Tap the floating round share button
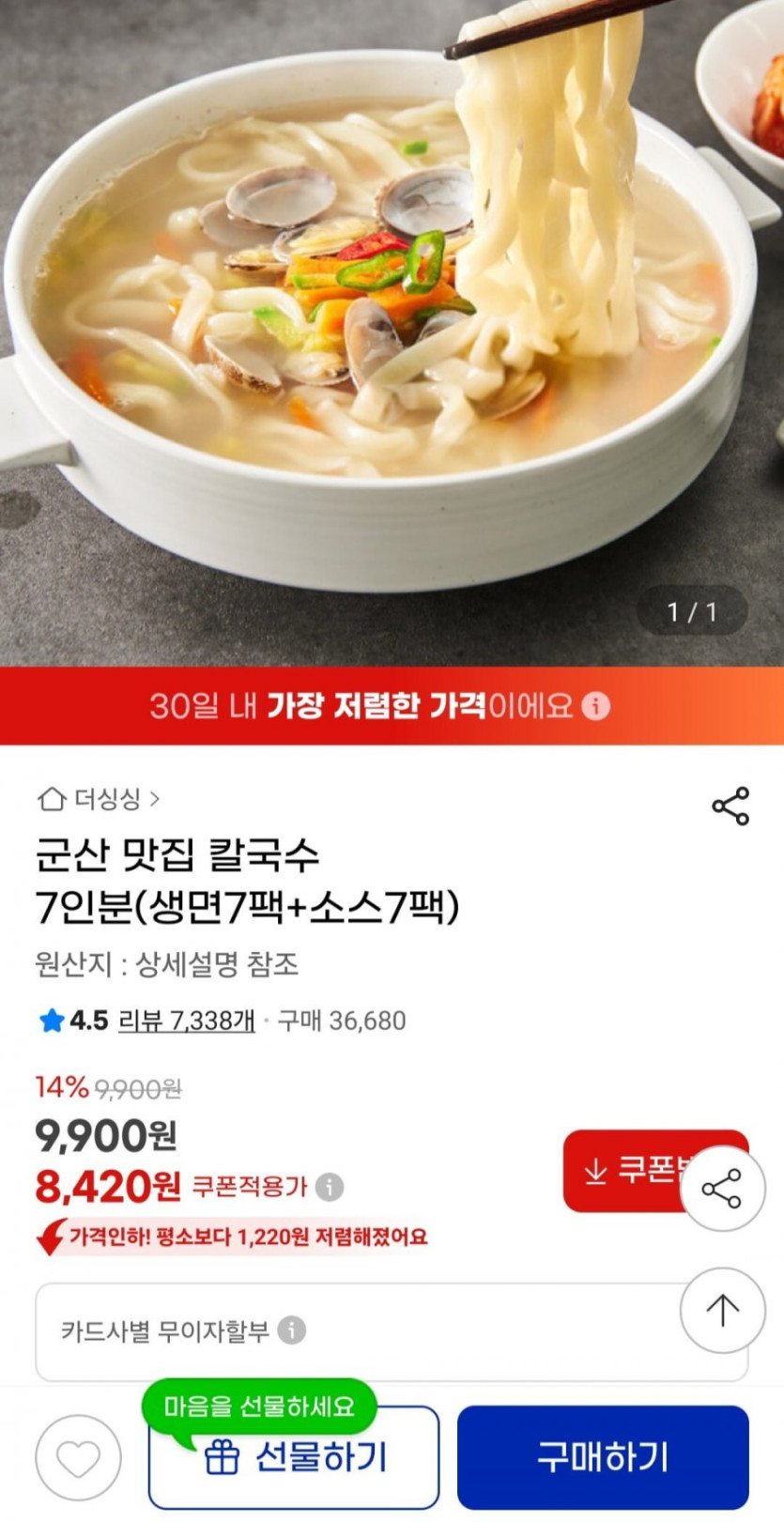This screenshot has height=1522, width=784. pyautogui.click(x=722, y=1189)
